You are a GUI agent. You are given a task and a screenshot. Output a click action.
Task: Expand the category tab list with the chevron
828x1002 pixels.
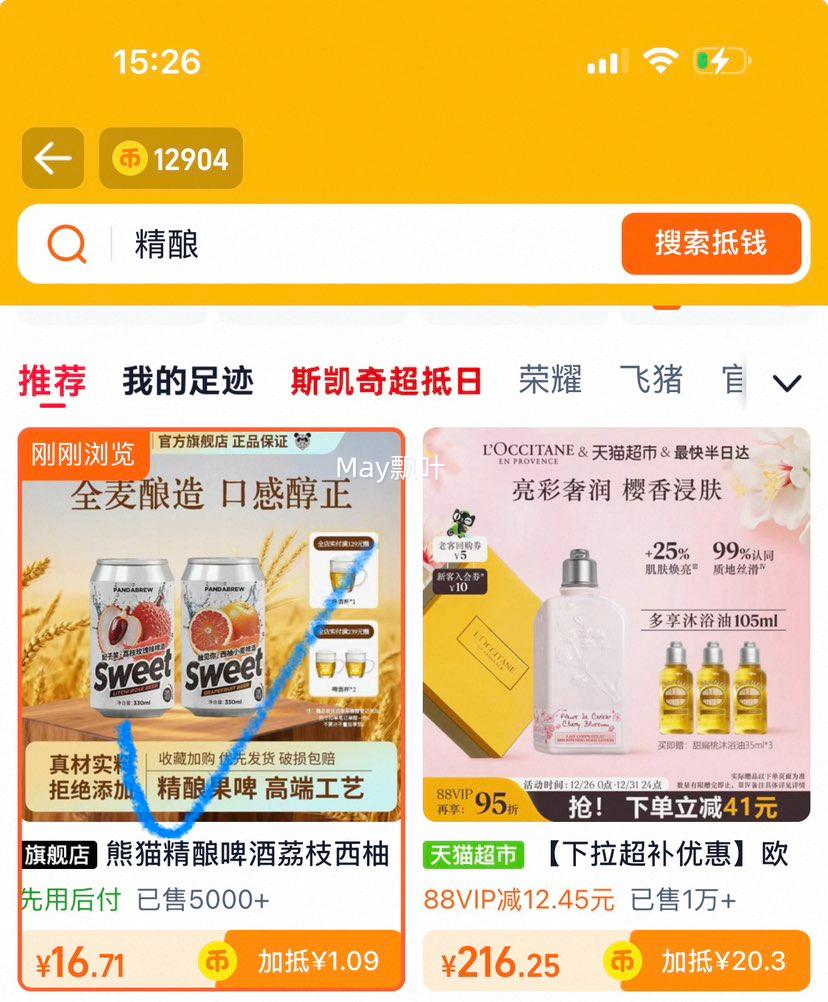[x=788, y=383]
